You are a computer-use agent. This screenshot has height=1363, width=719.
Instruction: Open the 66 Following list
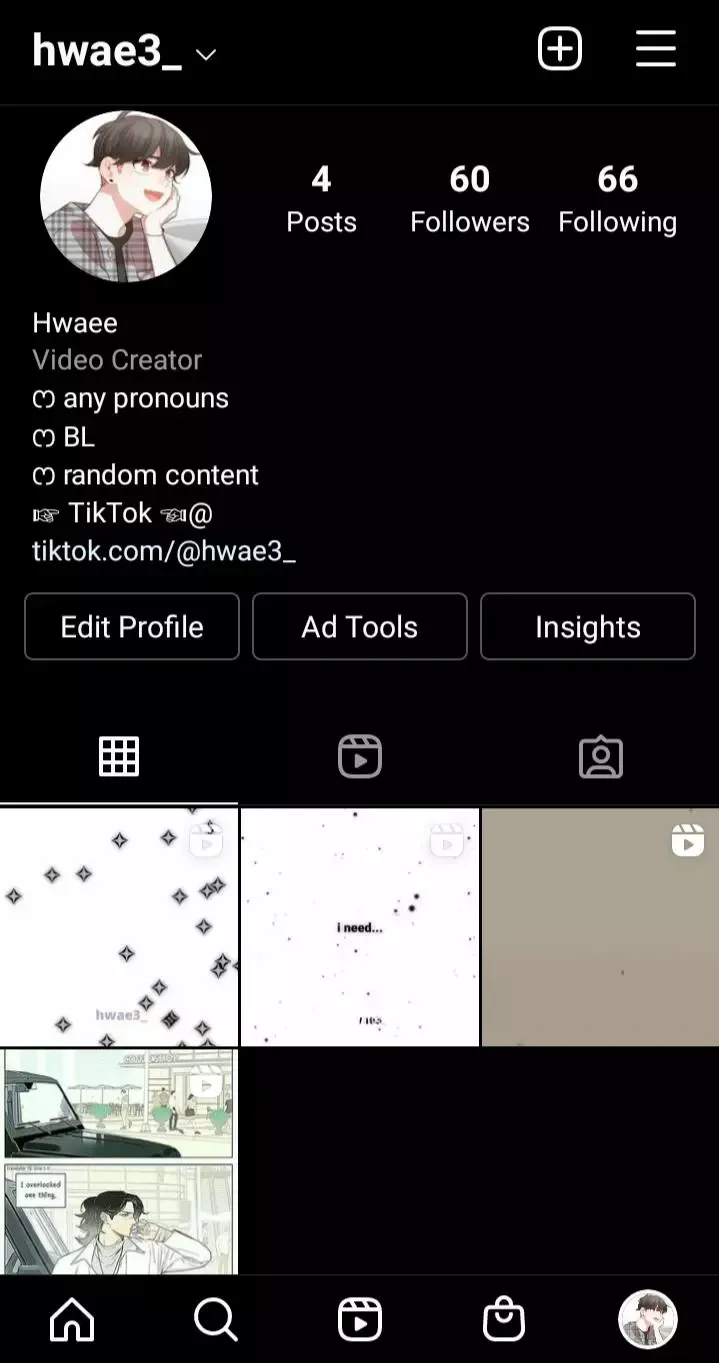click(x=617, y=198)
